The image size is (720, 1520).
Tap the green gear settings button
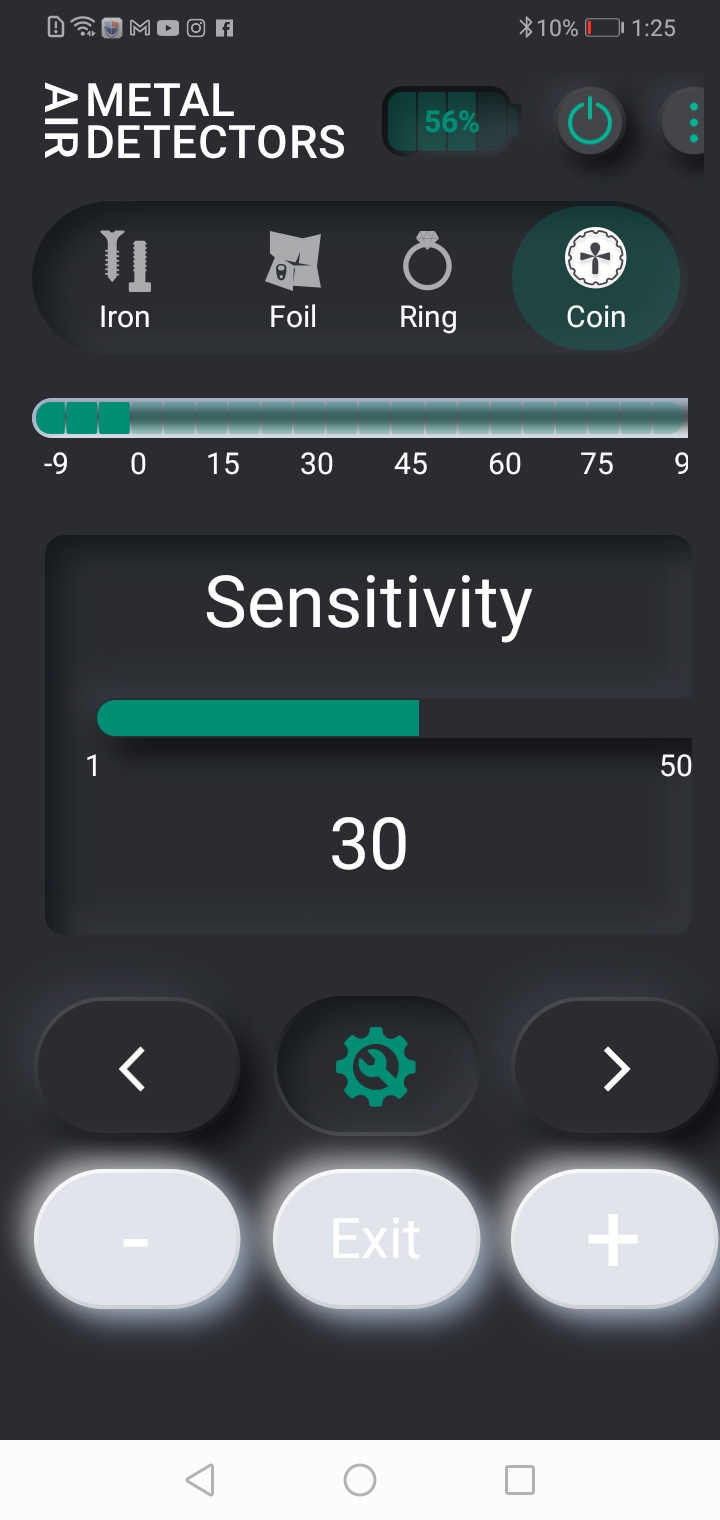[376, 1066]
